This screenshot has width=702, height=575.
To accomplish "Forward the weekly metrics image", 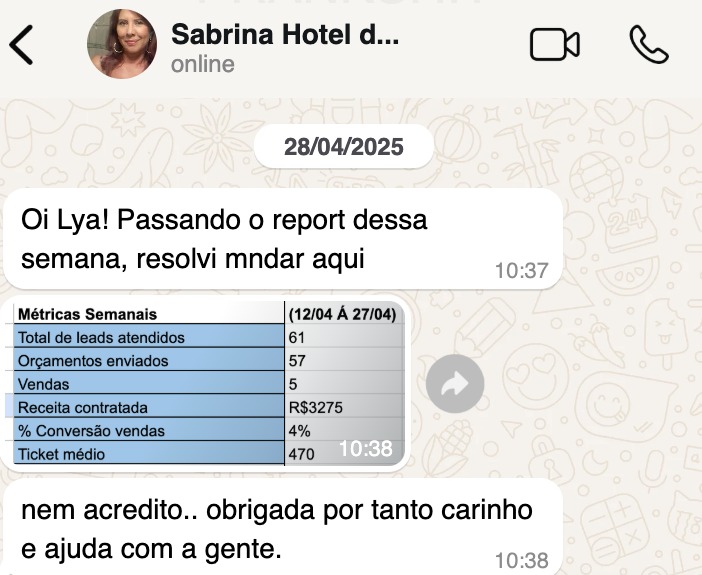I will click(455, 383).
